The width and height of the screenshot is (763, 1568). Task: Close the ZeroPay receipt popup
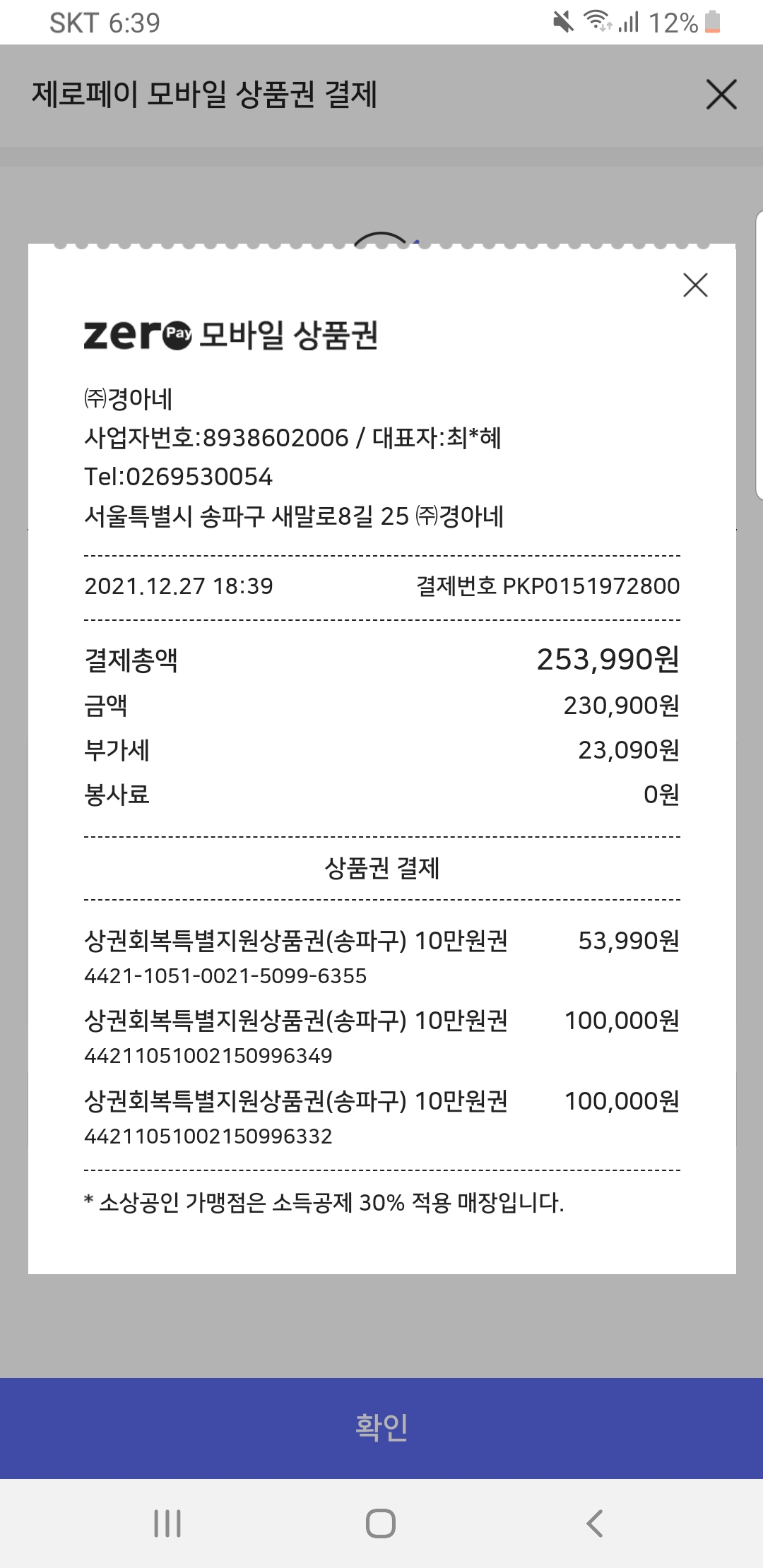click(695, 285)
